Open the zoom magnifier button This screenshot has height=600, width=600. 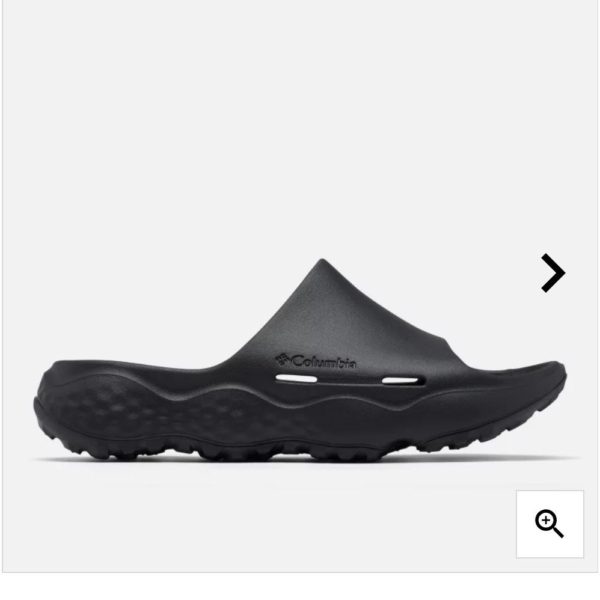tap(549, 523)
